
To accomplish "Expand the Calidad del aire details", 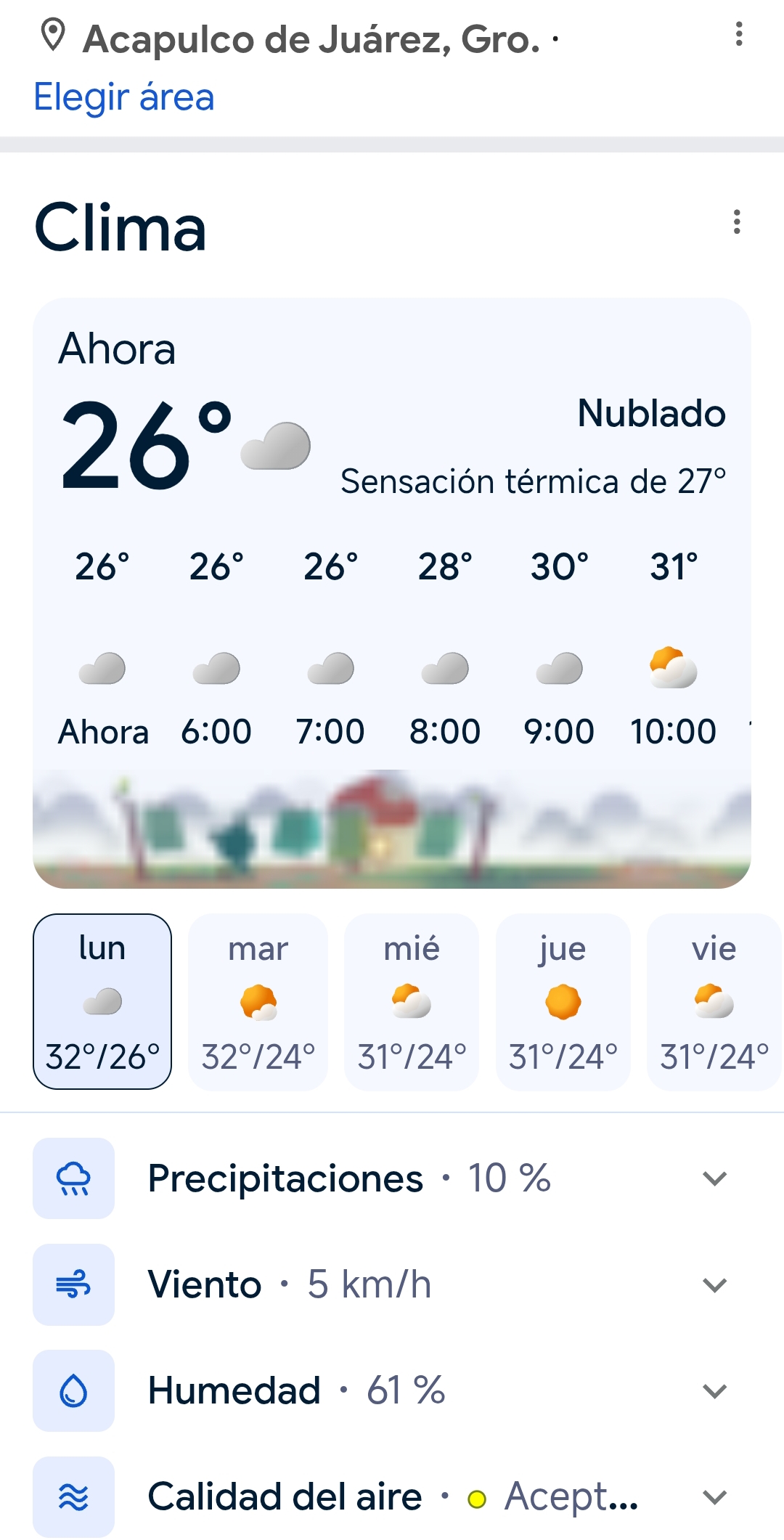I will (714, 1496).
